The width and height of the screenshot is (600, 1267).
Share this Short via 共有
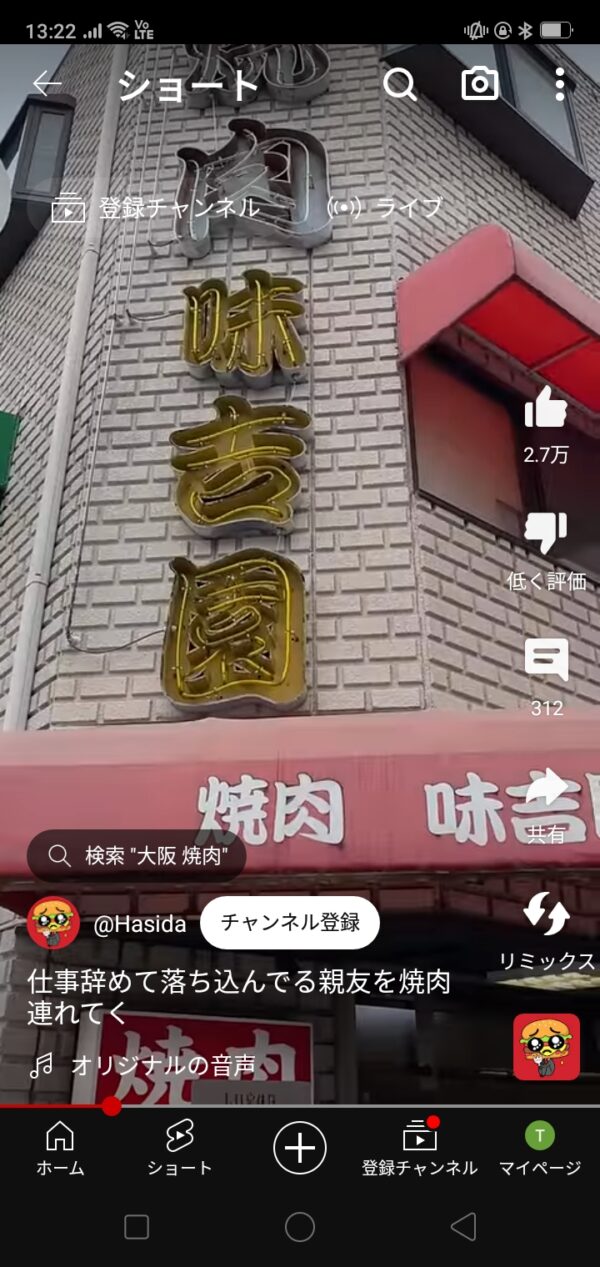click(546, 790)
